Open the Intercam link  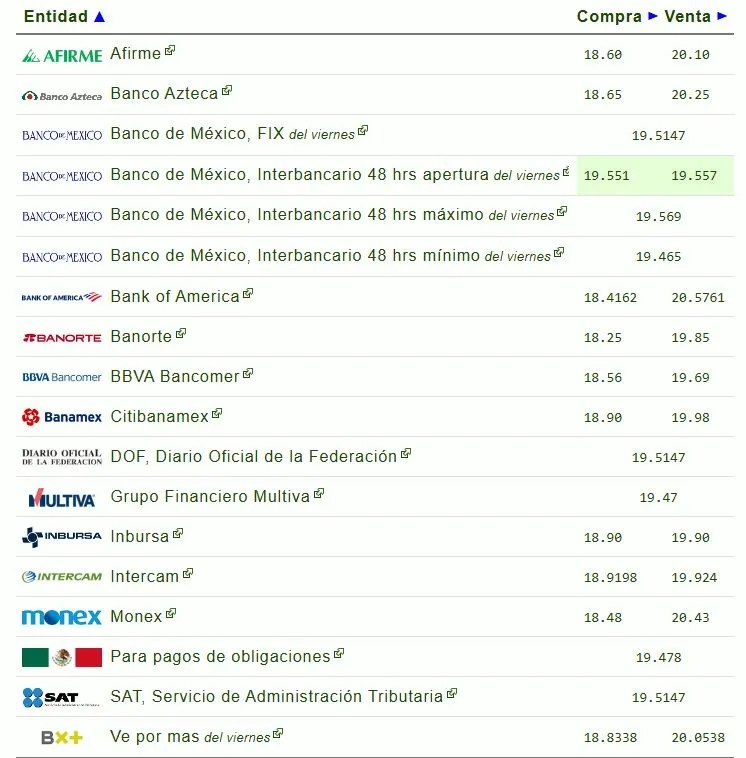coord(152,576)
